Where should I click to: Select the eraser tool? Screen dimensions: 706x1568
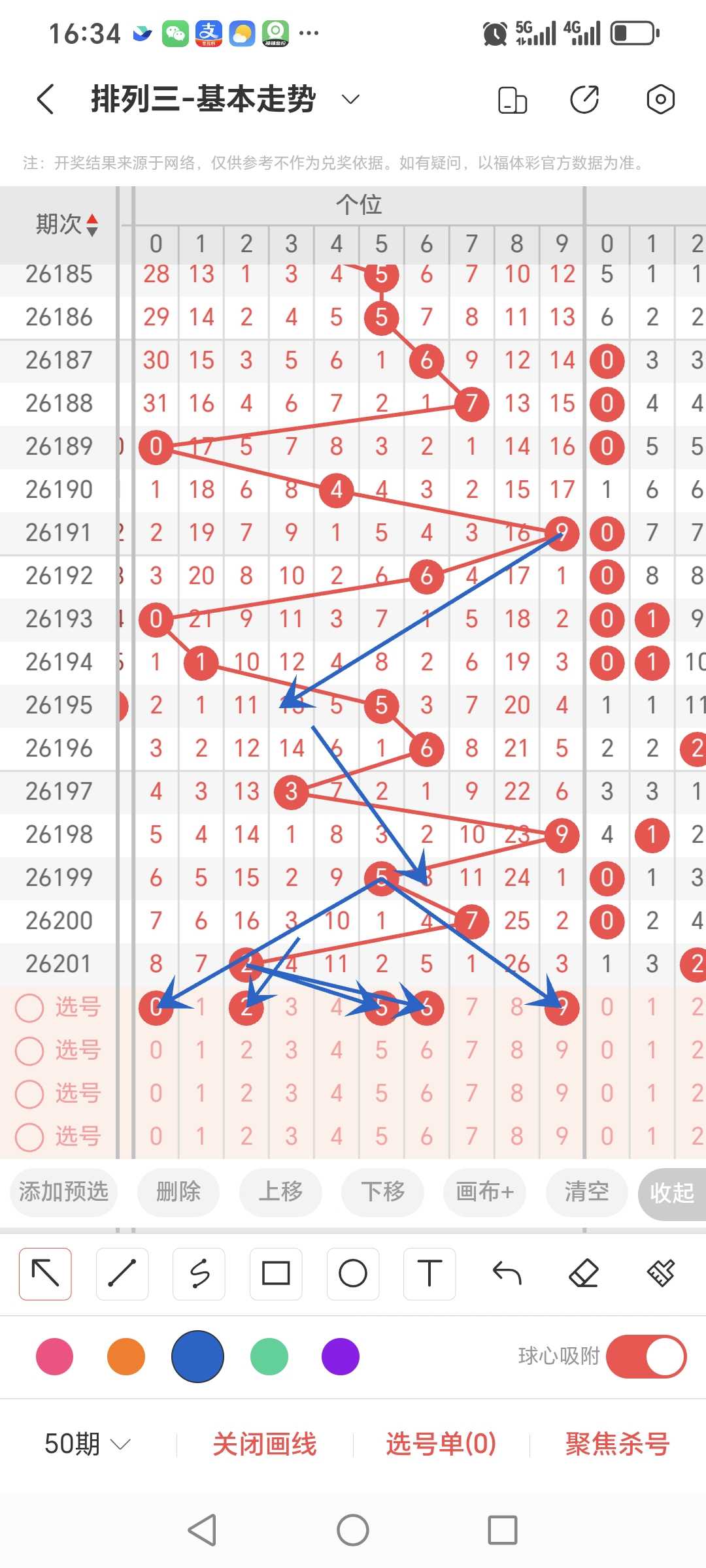point(584,1273)
